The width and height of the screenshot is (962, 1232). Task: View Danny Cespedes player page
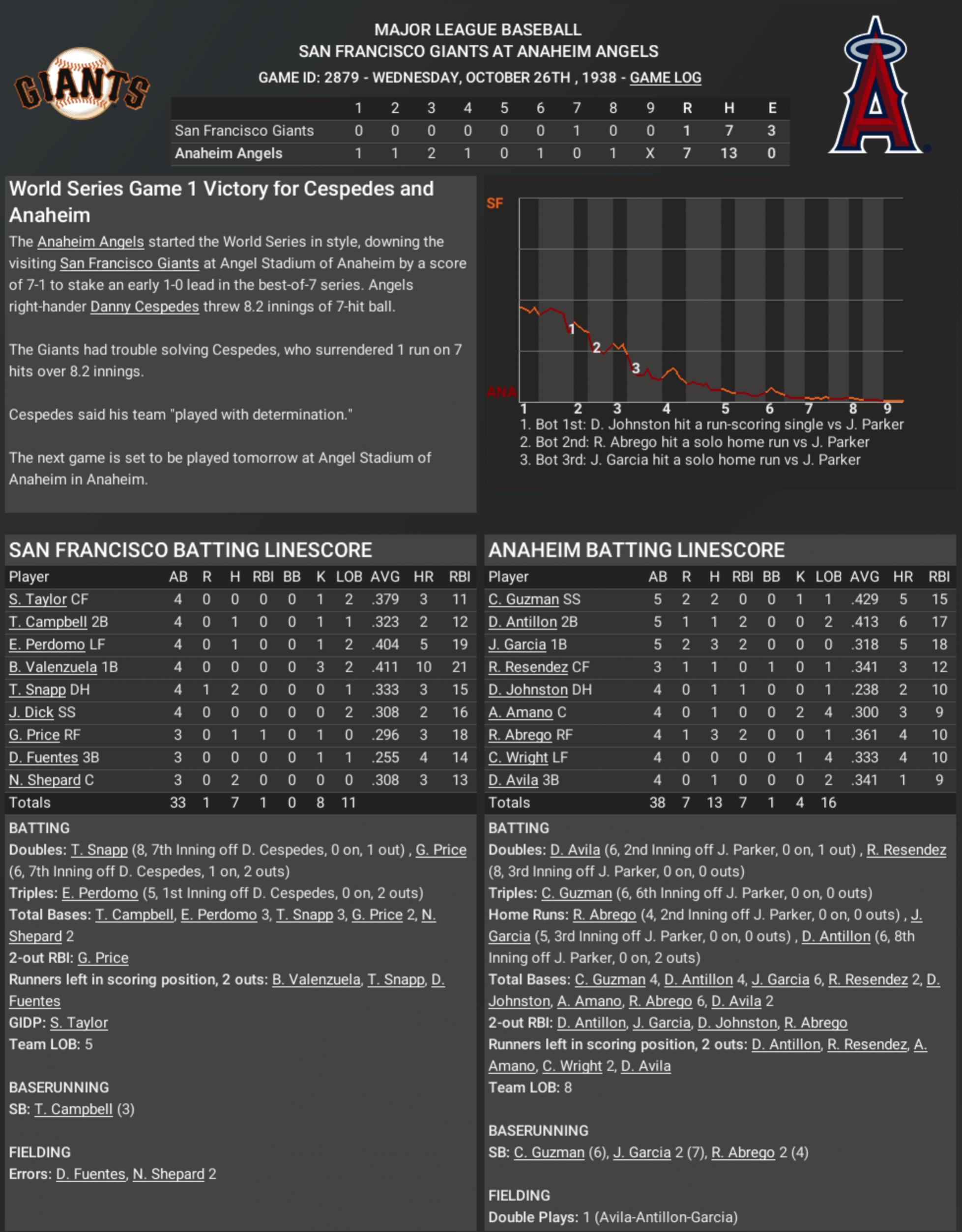click(145, 306)
